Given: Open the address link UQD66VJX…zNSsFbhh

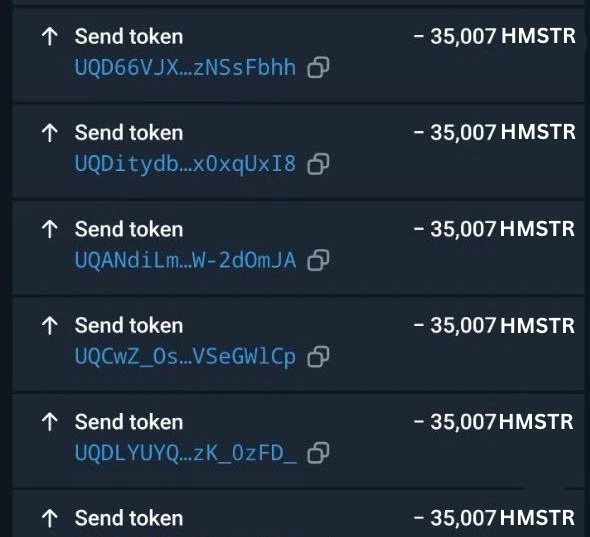Looking at the screenshot, I should (x=186, y=68).
